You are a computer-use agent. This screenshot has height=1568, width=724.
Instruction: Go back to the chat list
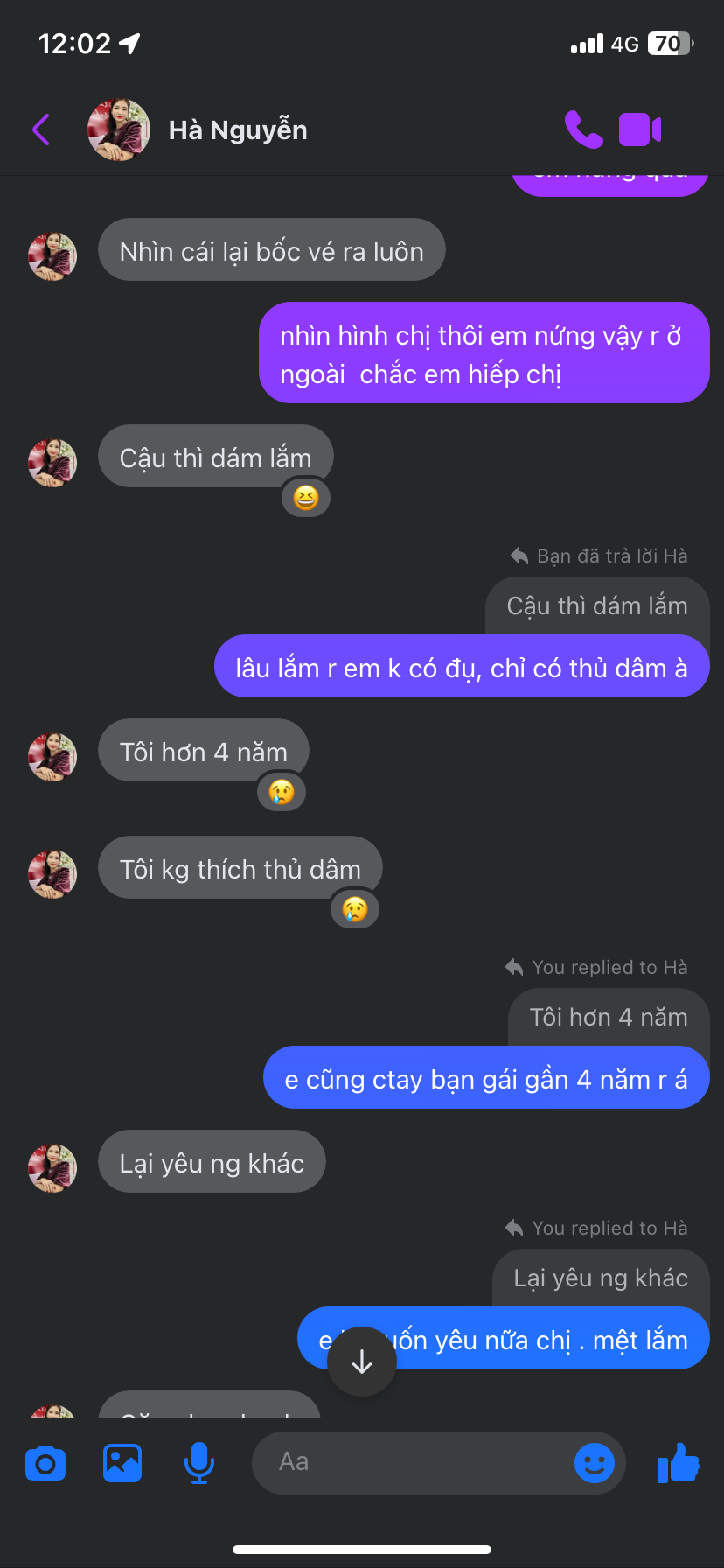(x=41, y=129)
